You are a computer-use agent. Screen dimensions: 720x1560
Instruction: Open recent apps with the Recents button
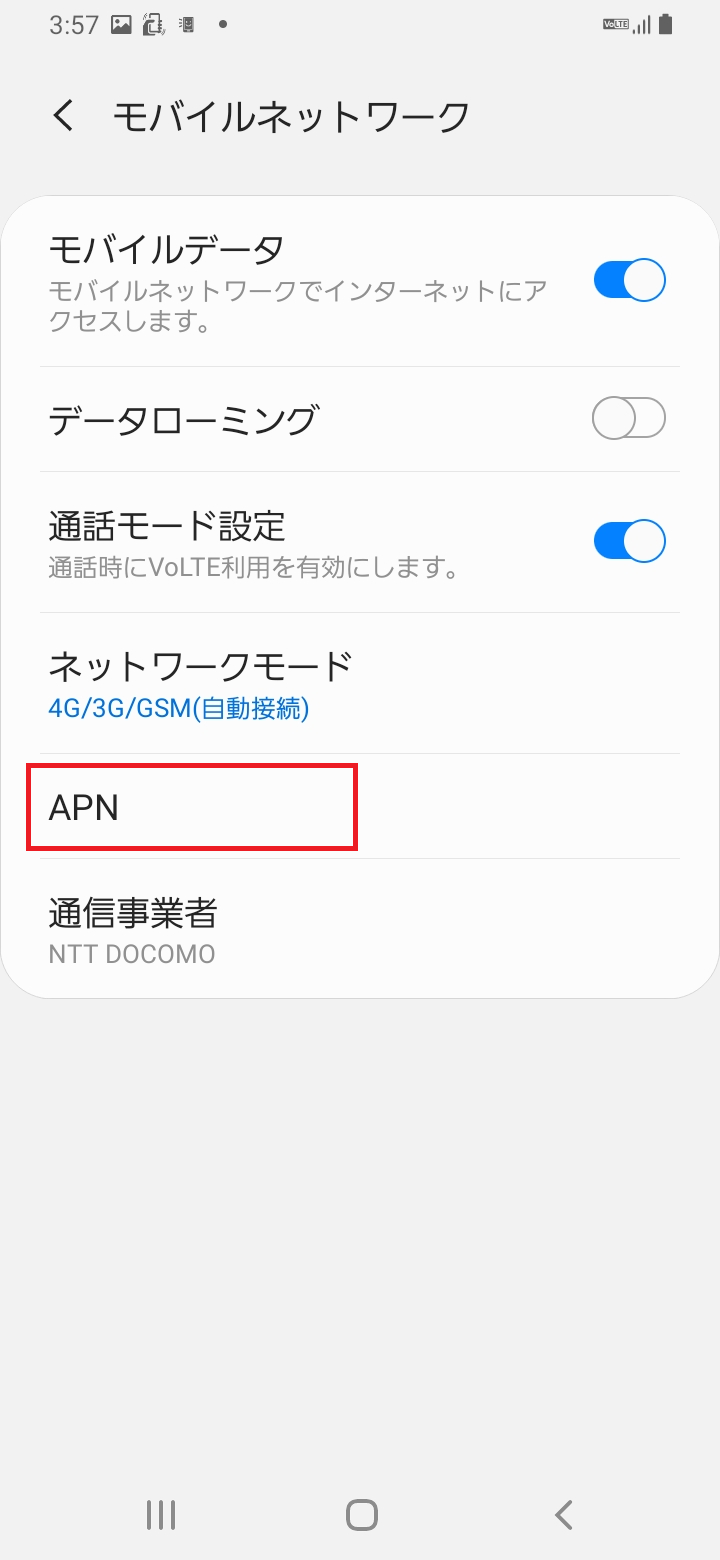160,1513
